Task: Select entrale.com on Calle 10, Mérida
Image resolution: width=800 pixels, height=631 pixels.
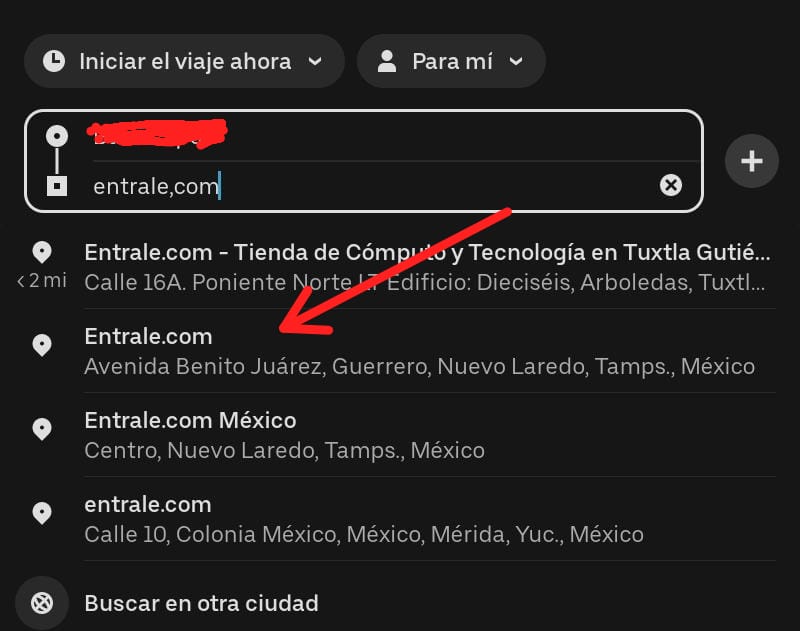Action: 364,519
